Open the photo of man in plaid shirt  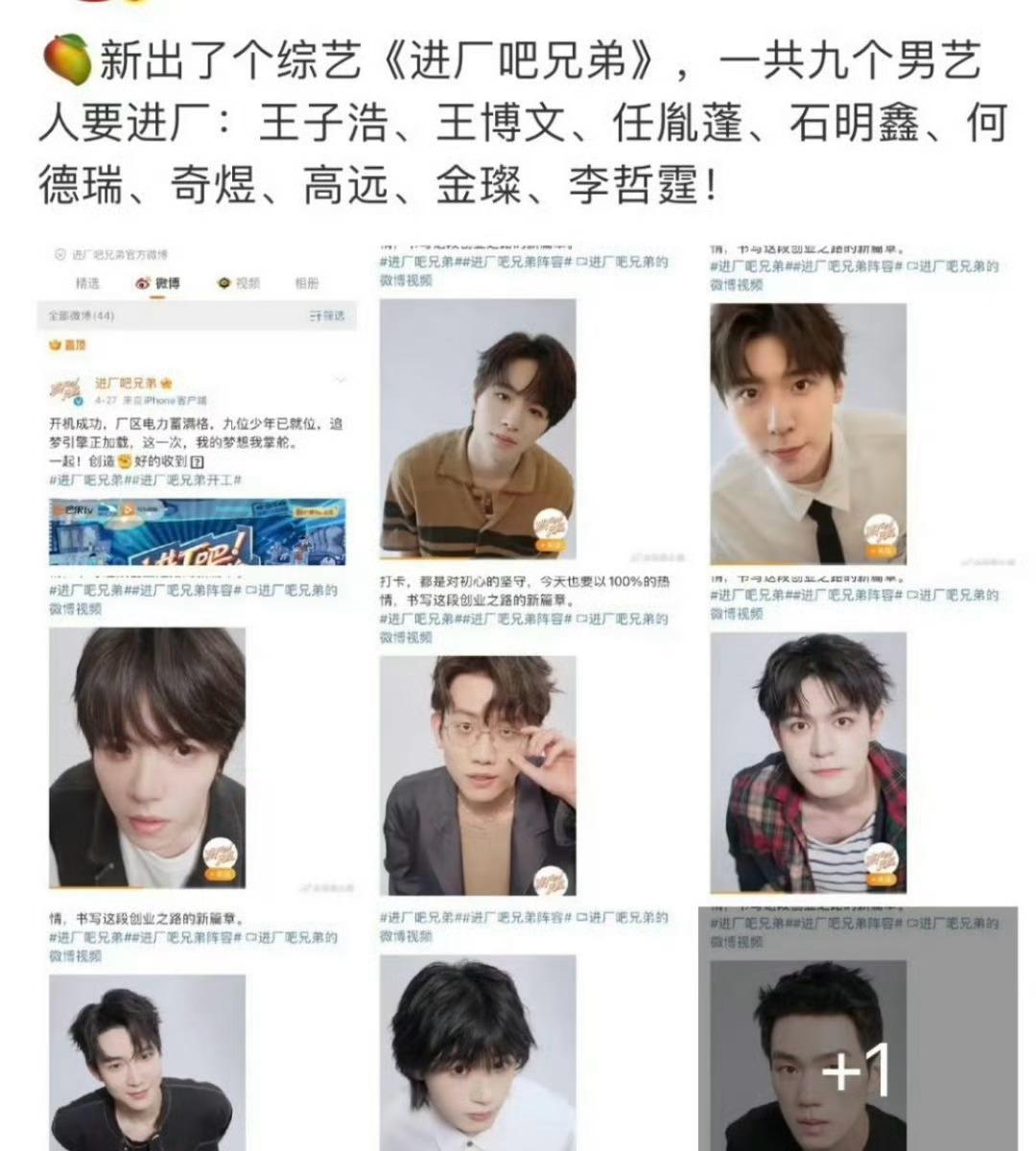tap(808, 763)
